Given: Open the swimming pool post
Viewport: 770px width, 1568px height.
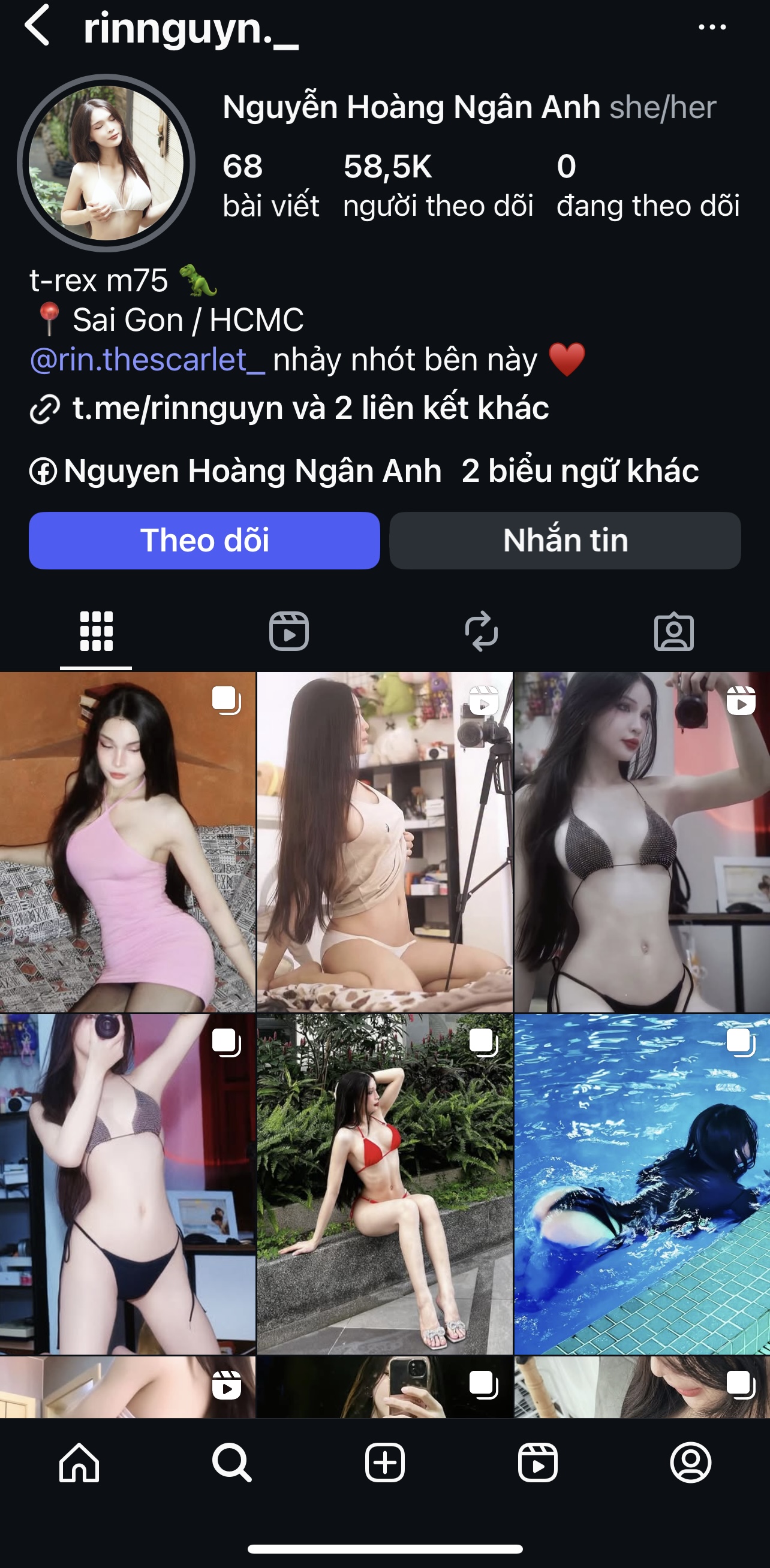Looking at the screenshot, I should tap(642, 1183).
